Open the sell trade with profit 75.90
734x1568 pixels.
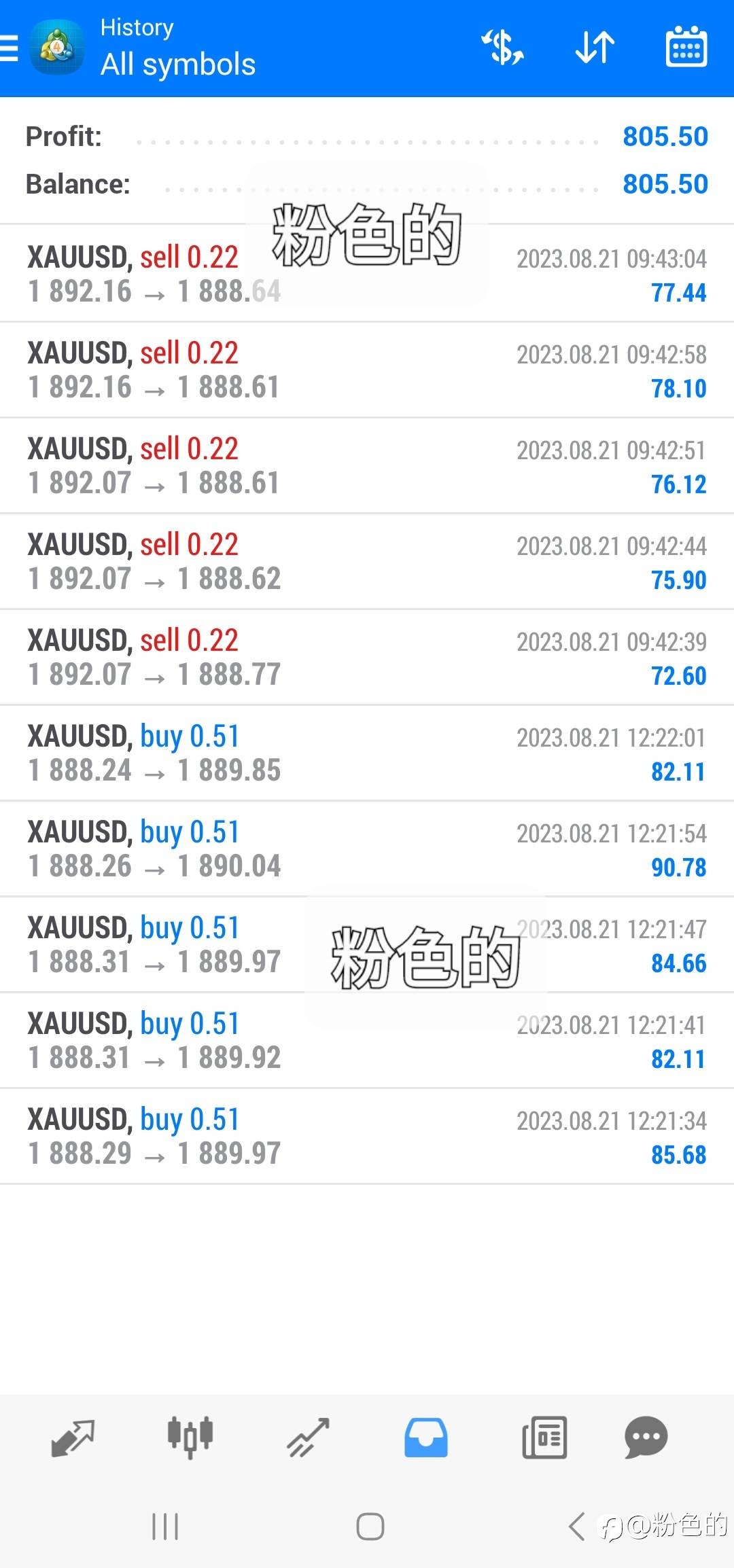point(367,561)
